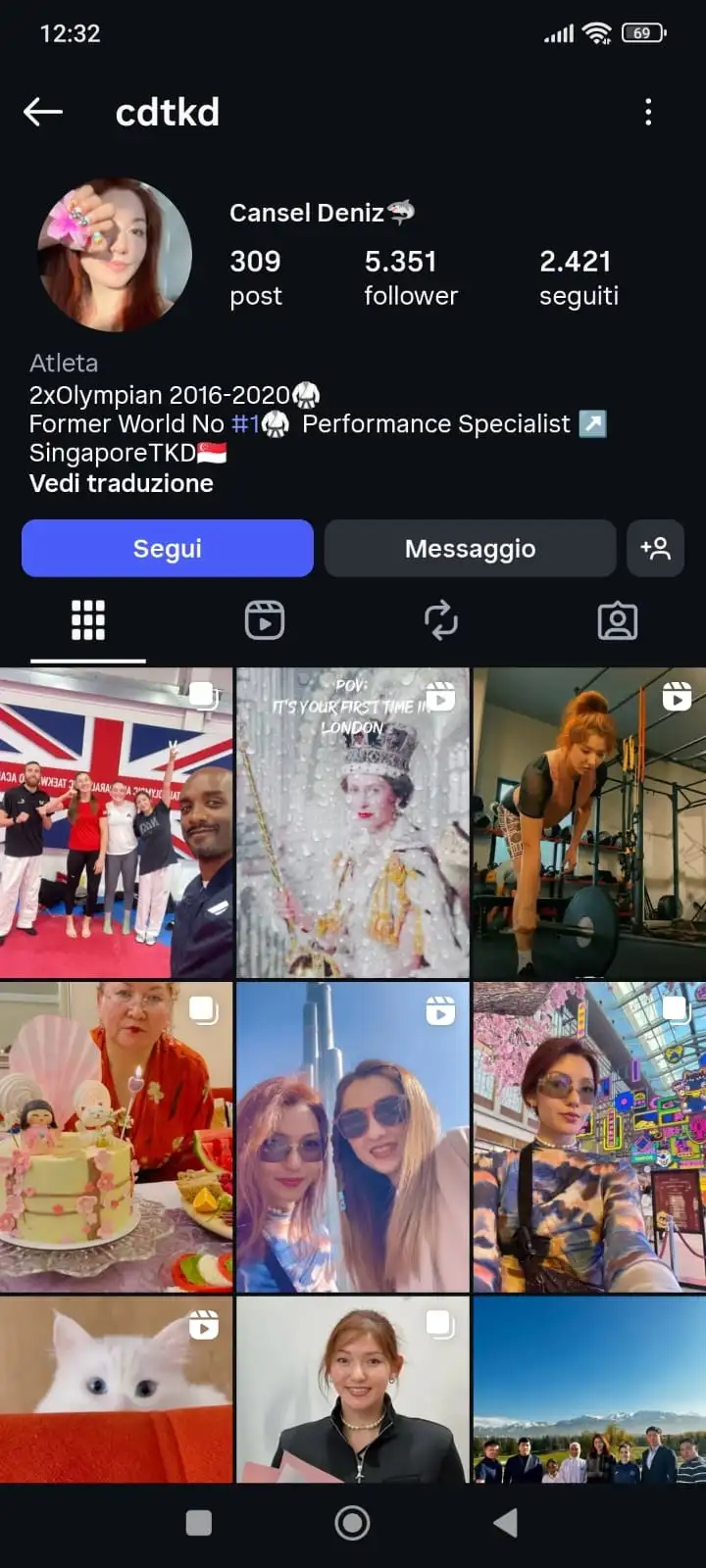This screenshot has height=1568, width=706.
Task: Switch to the posts grid tab
Action: (88, 620)
